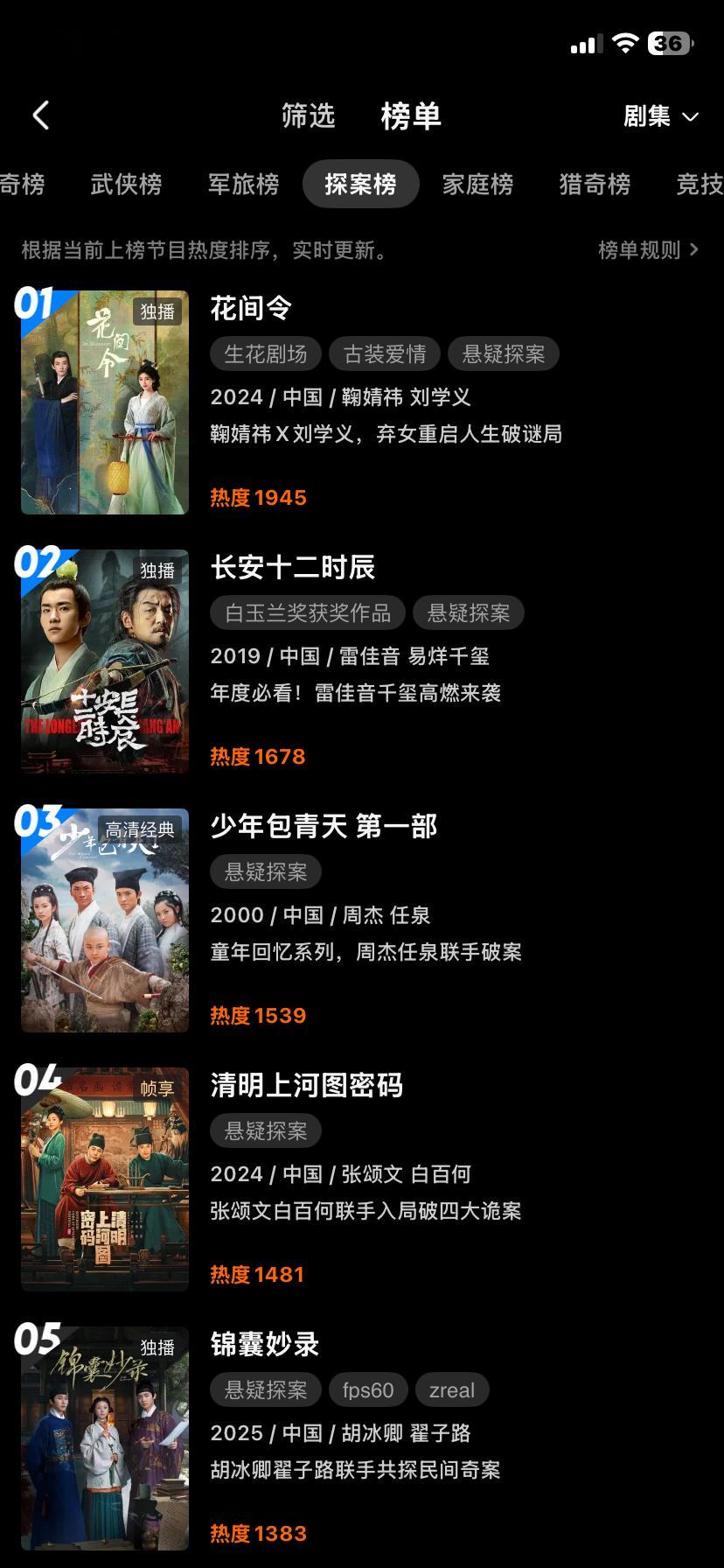
Task: Open the 榜单规则 link
Action: [x=648, y=250]
